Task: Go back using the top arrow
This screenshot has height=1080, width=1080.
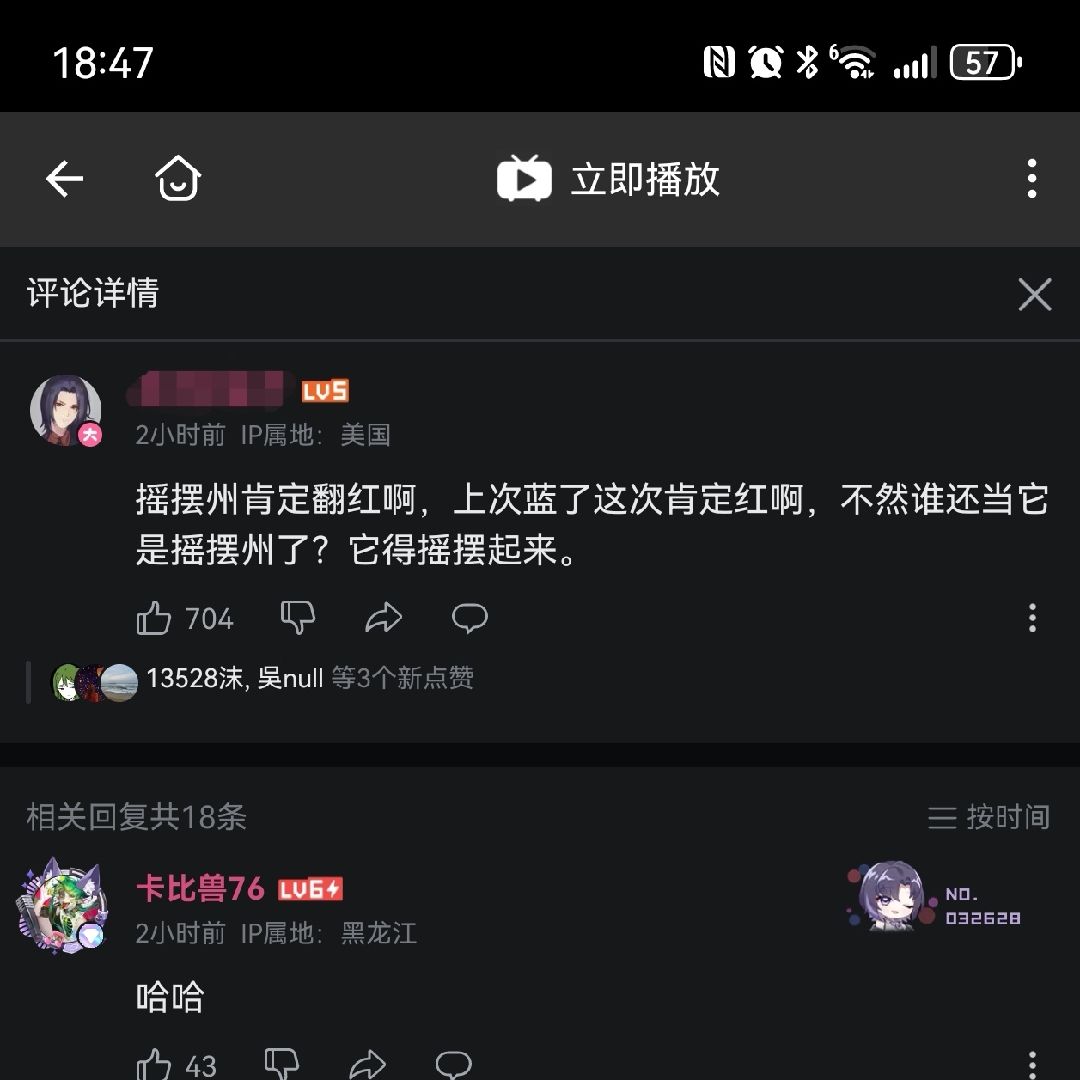Action: [x=65, y=180]
